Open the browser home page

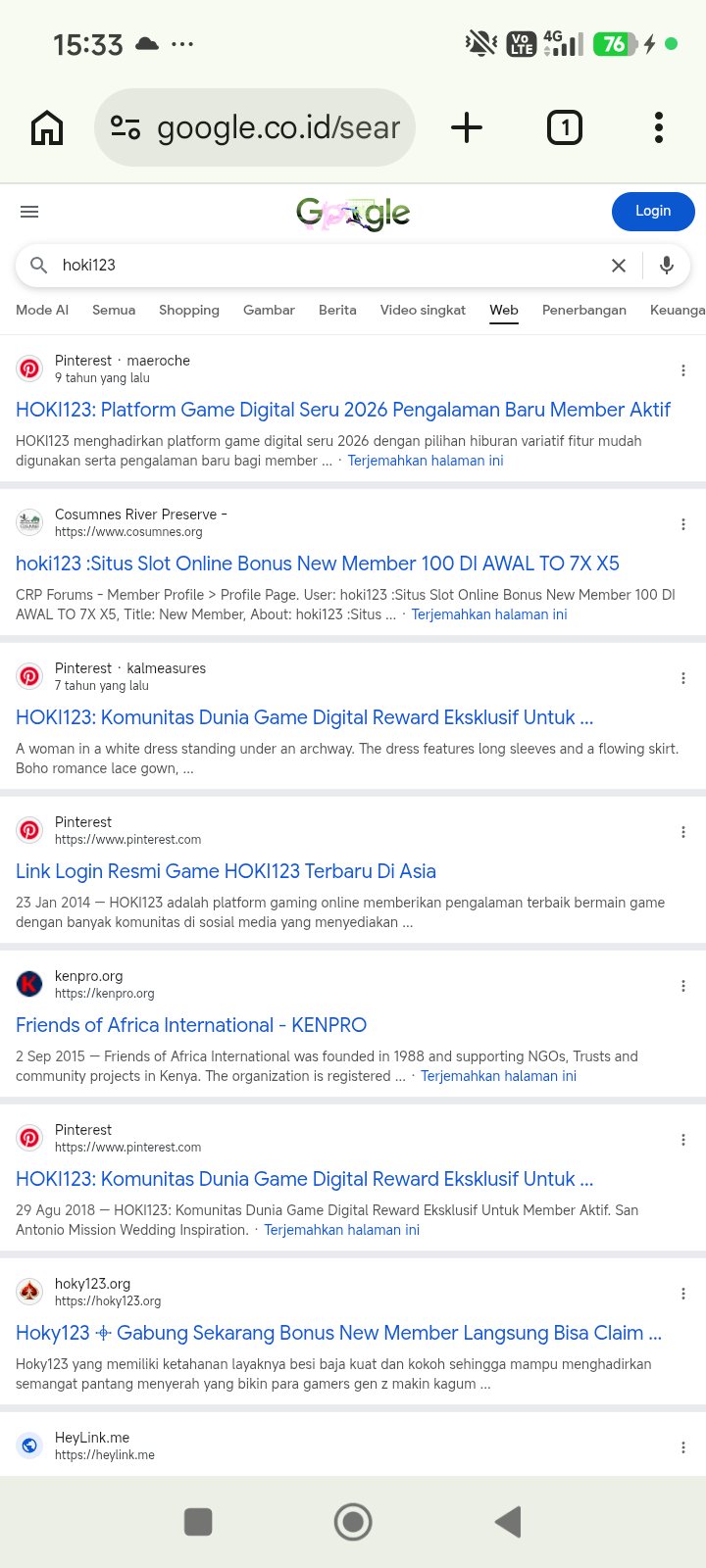[47, 127]
